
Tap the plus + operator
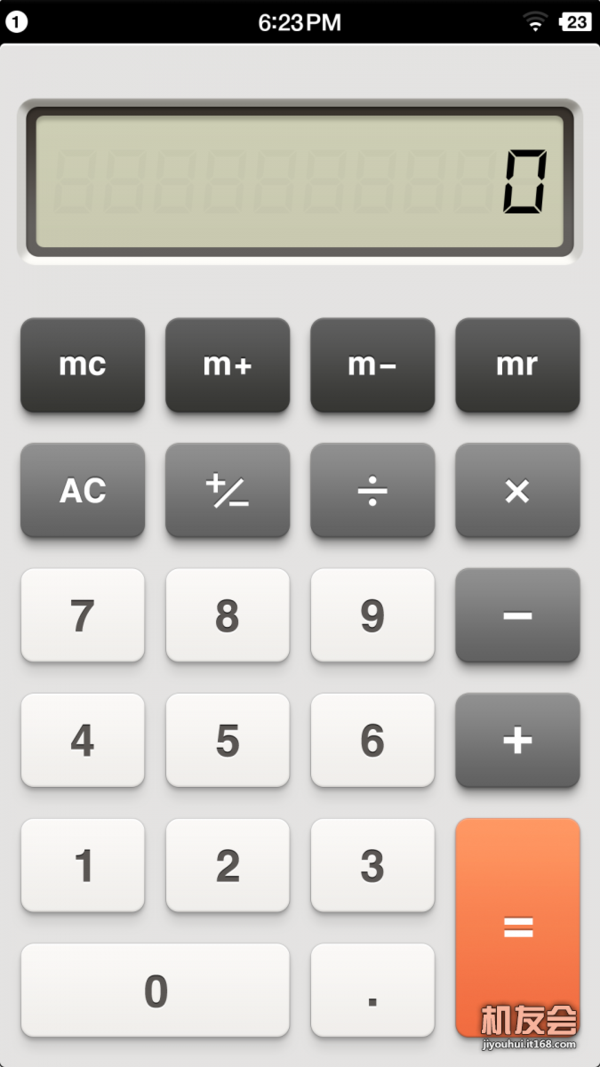pos(517,740)
